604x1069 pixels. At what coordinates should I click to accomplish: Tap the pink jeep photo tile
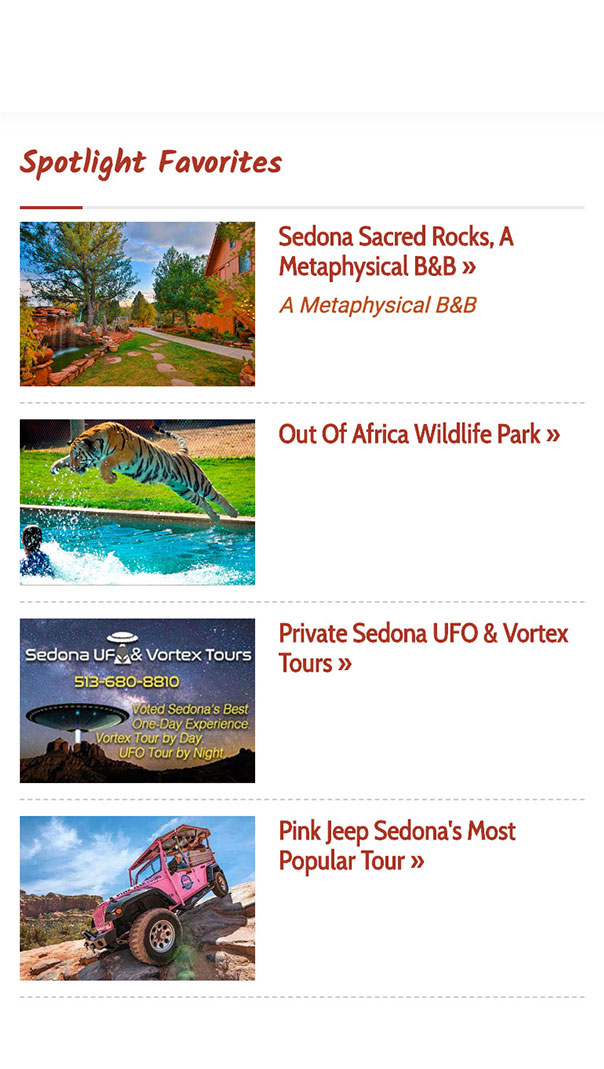[137, 899]
